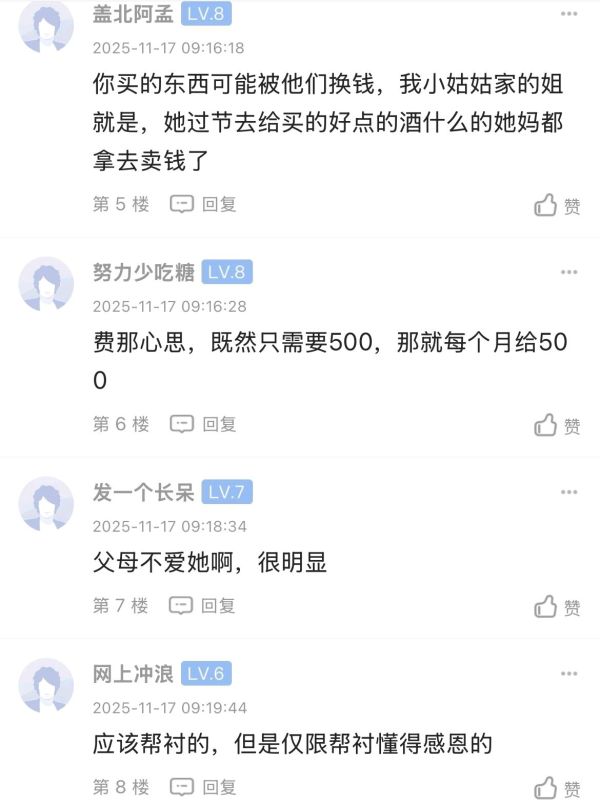Reply to the 8th floor comment by 网上冲浪
The height and width of the screenshot is (803, 600).
pyautogui.click(x=204, y=787)
